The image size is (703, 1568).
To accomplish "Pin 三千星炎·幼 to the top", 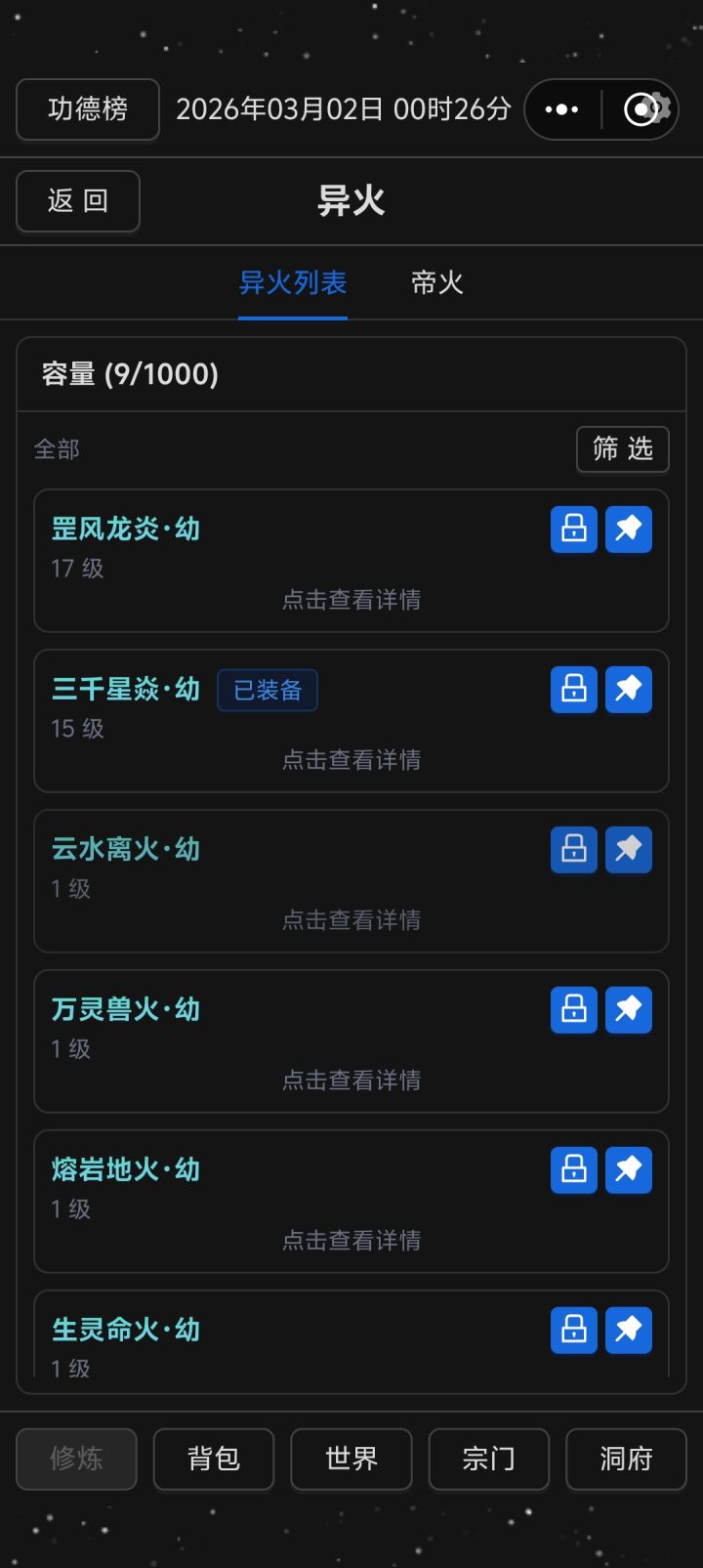I will [x=629, y=690].
